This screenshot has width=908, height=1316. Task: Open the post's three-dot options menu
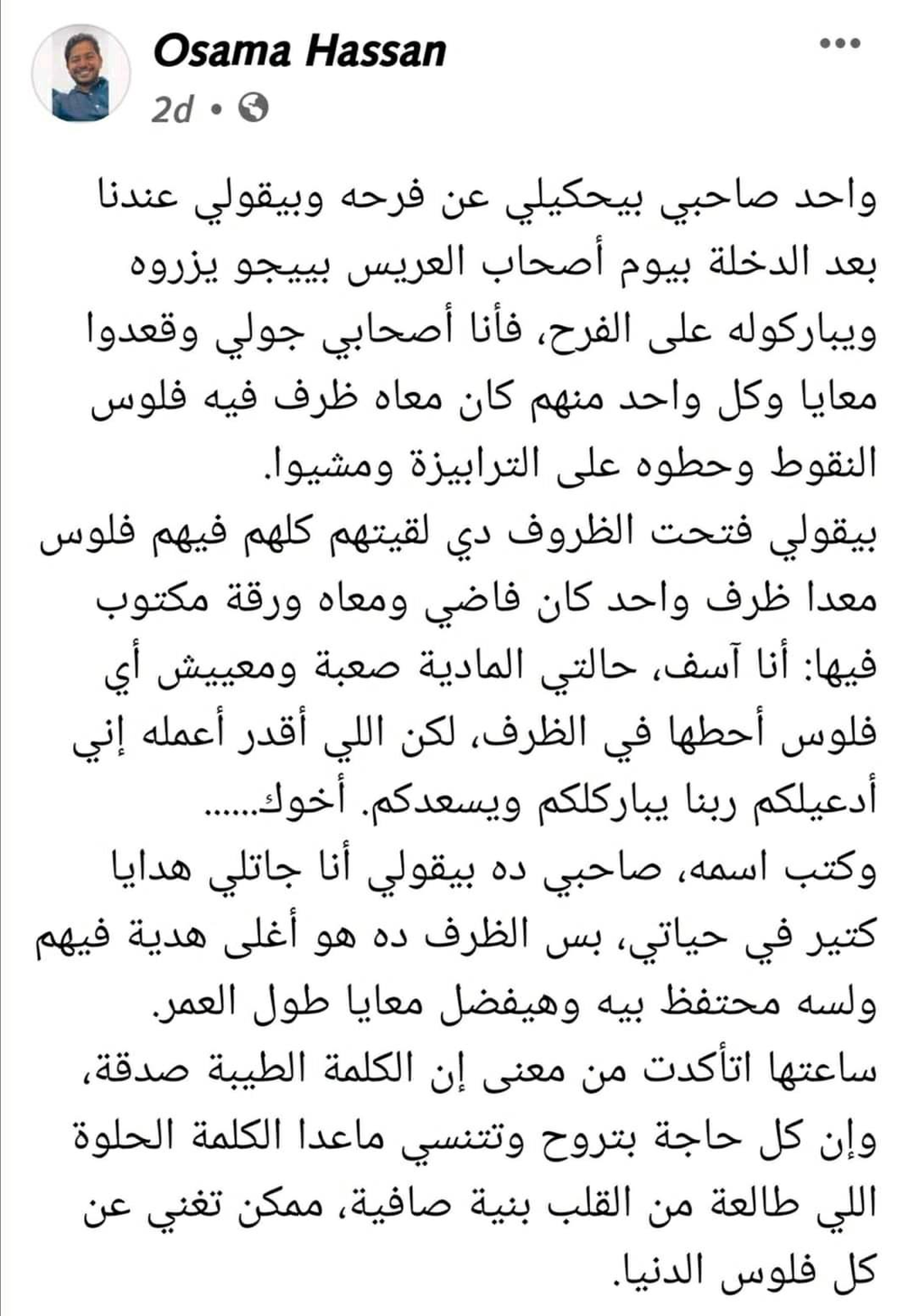(x=838, y=44)
